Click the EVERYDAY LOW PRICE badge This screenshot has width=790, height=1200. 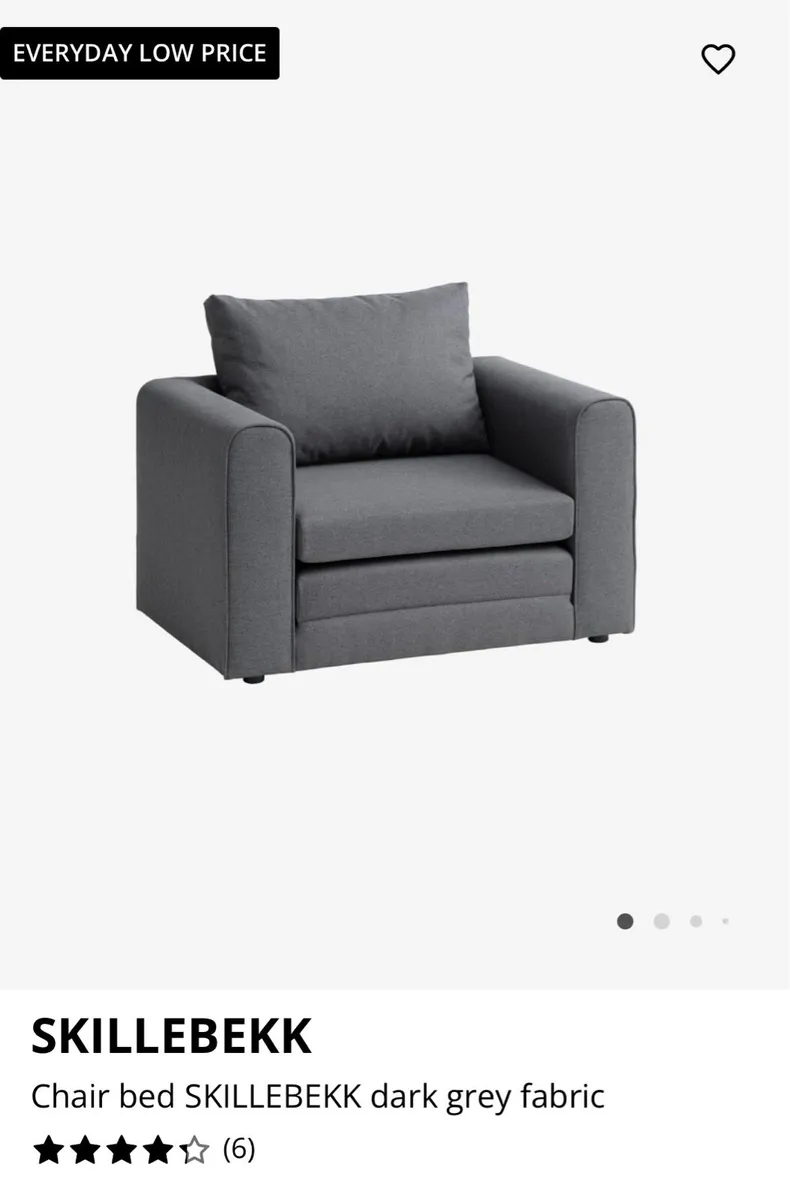[141, 54]
